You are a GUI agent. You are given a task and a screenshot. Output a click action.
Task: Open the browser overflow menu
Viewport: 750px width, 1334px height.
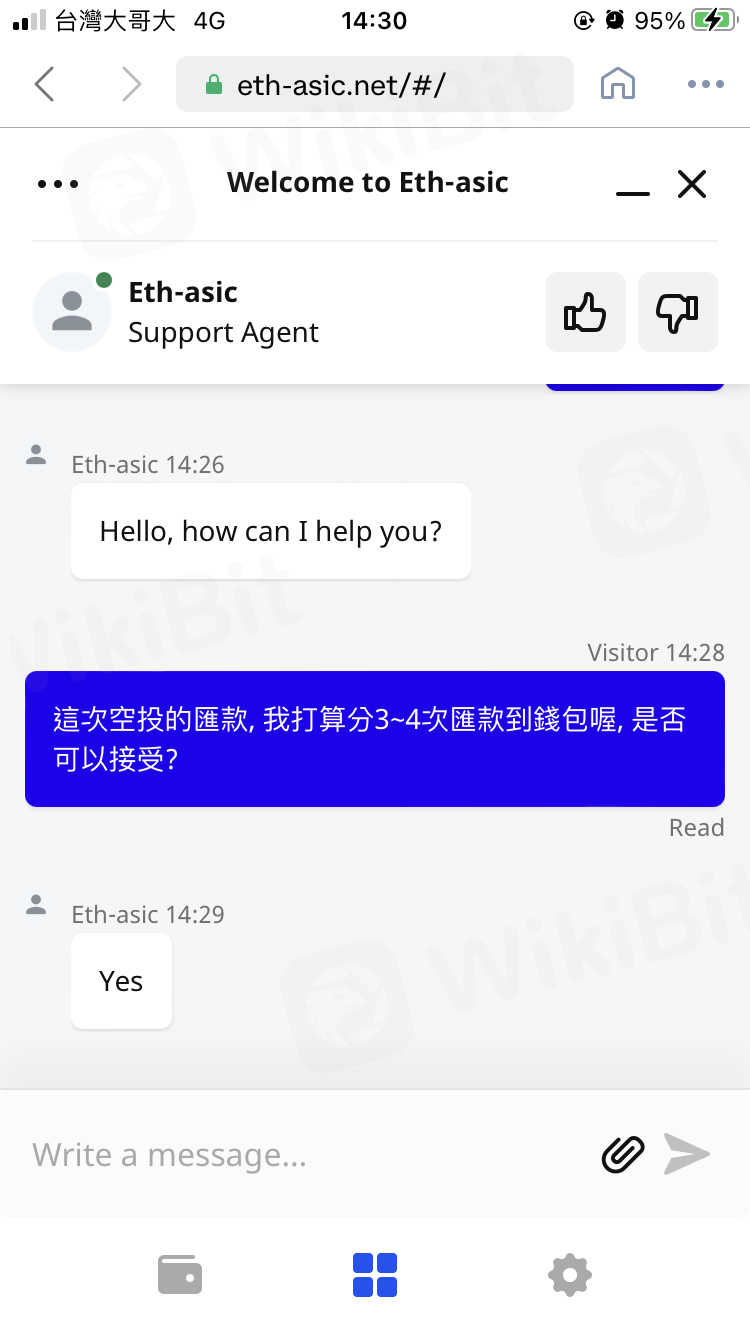point(705,85)
